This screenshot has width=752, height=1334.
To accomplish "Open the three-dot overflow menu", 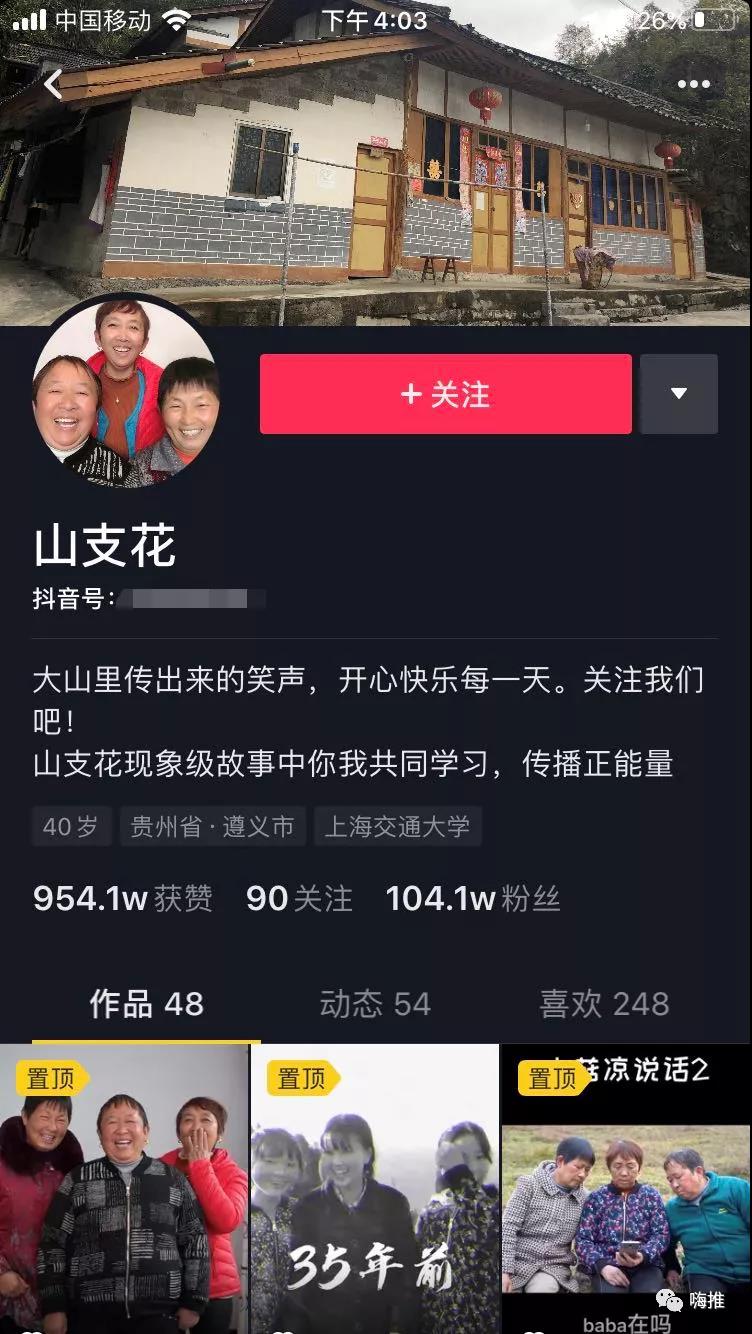I will tap(693, 85).
